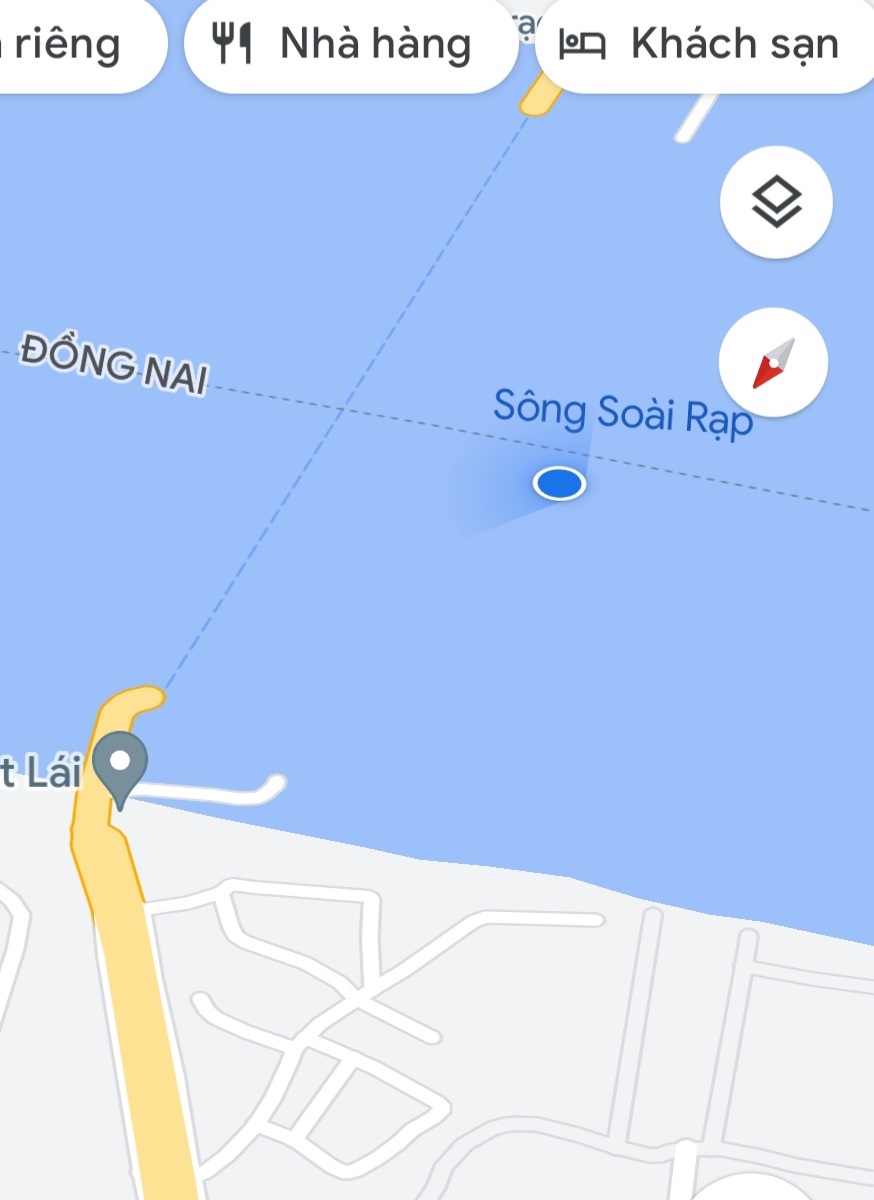Open the map layers button
The height and width of the screenshot is (1200, 874).
(x=776, y=202)
